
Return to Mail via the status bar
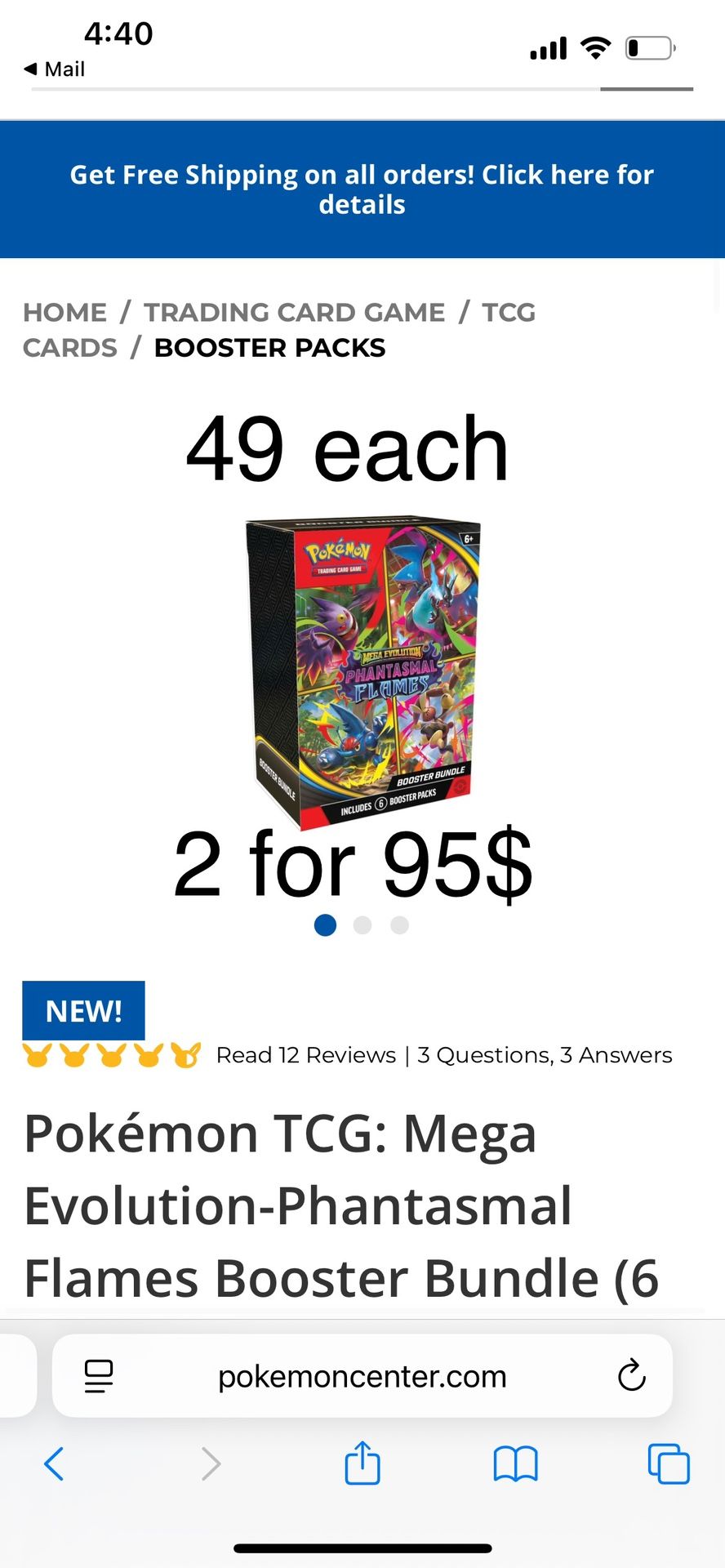pyautogui.click(x=51, y=69)
